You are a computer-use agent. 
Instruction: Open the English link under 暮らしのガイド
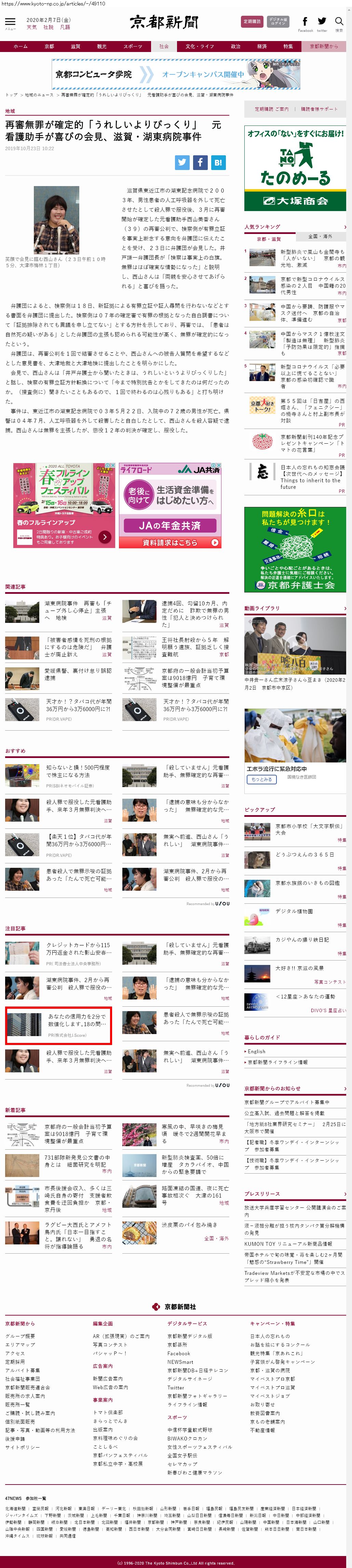[x=257, y=1051]
